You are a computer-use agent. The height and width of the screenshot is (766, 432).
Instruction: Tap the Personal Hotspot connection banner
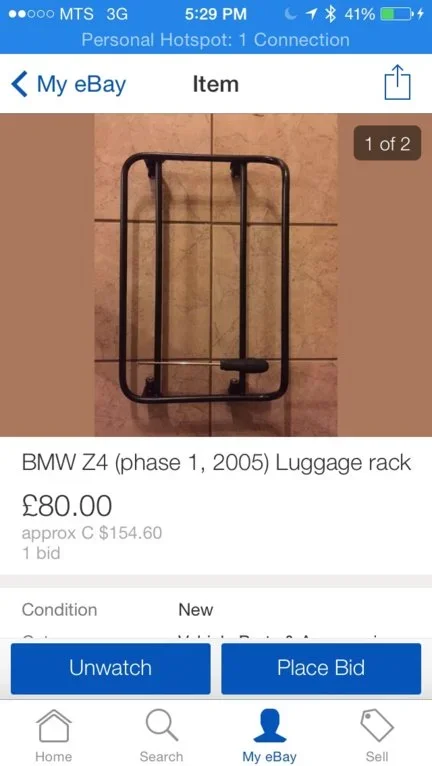click(216, 40)
